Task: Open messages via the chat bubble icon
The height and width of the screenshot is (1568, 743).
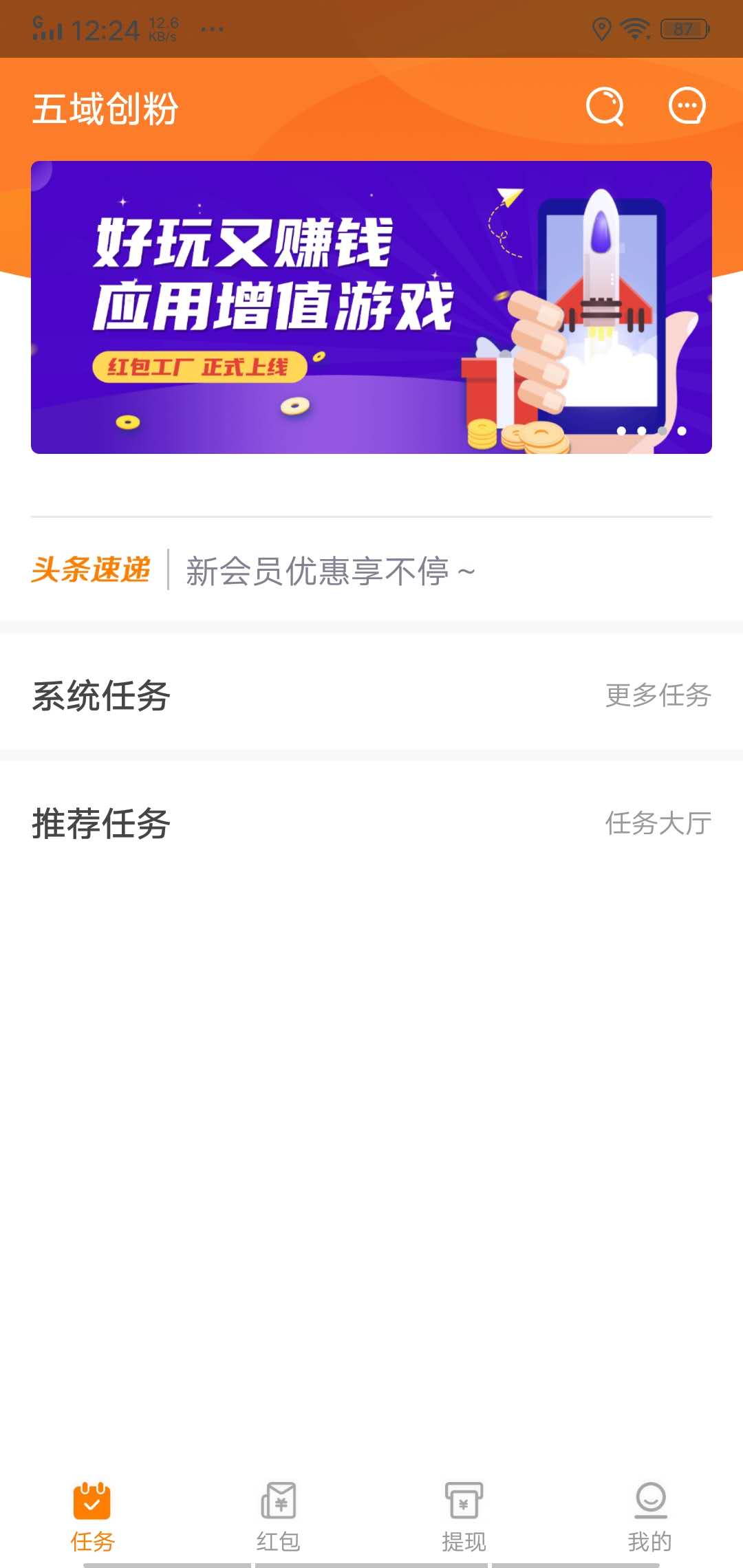Action: click(685, 107)
